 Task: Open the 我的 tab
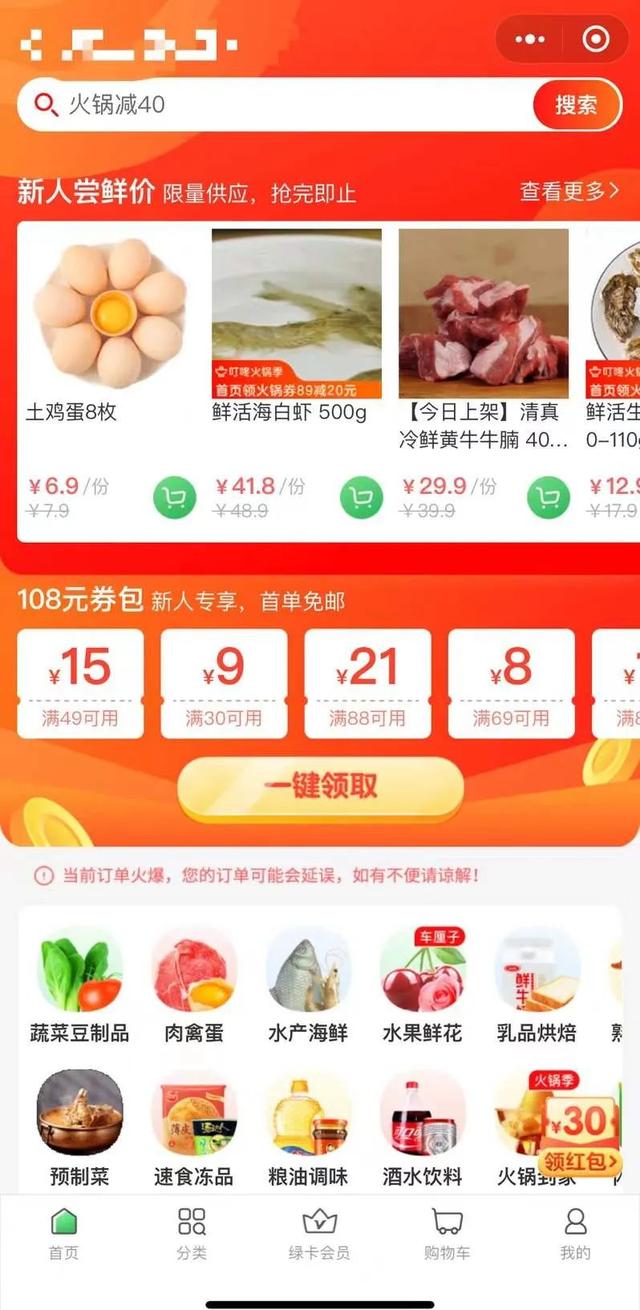pyautogui.click(x=575, y=1232)
